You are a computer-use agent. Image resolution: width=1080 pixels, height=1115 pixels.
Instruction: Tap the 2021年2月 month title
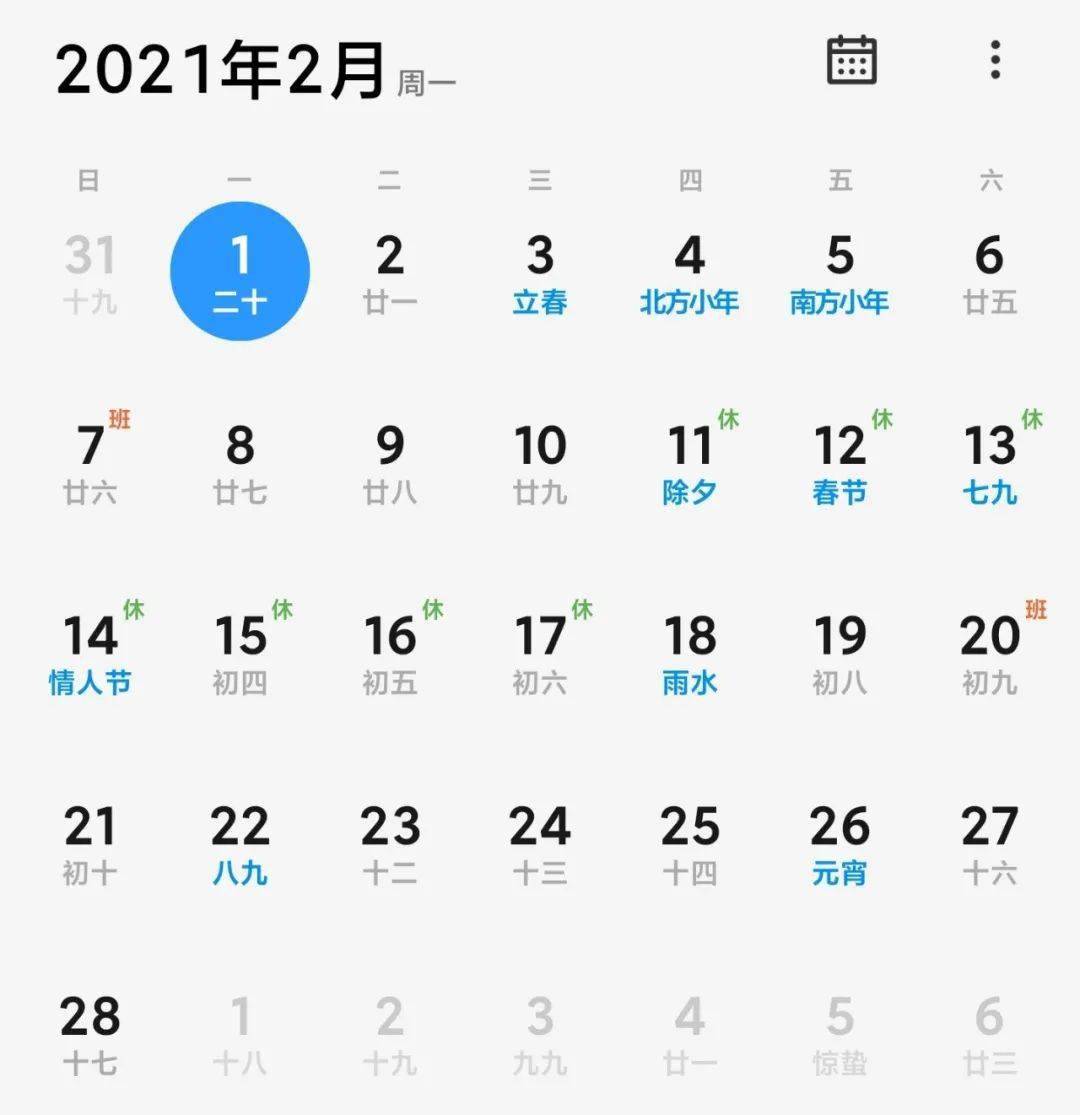point(220,70)
